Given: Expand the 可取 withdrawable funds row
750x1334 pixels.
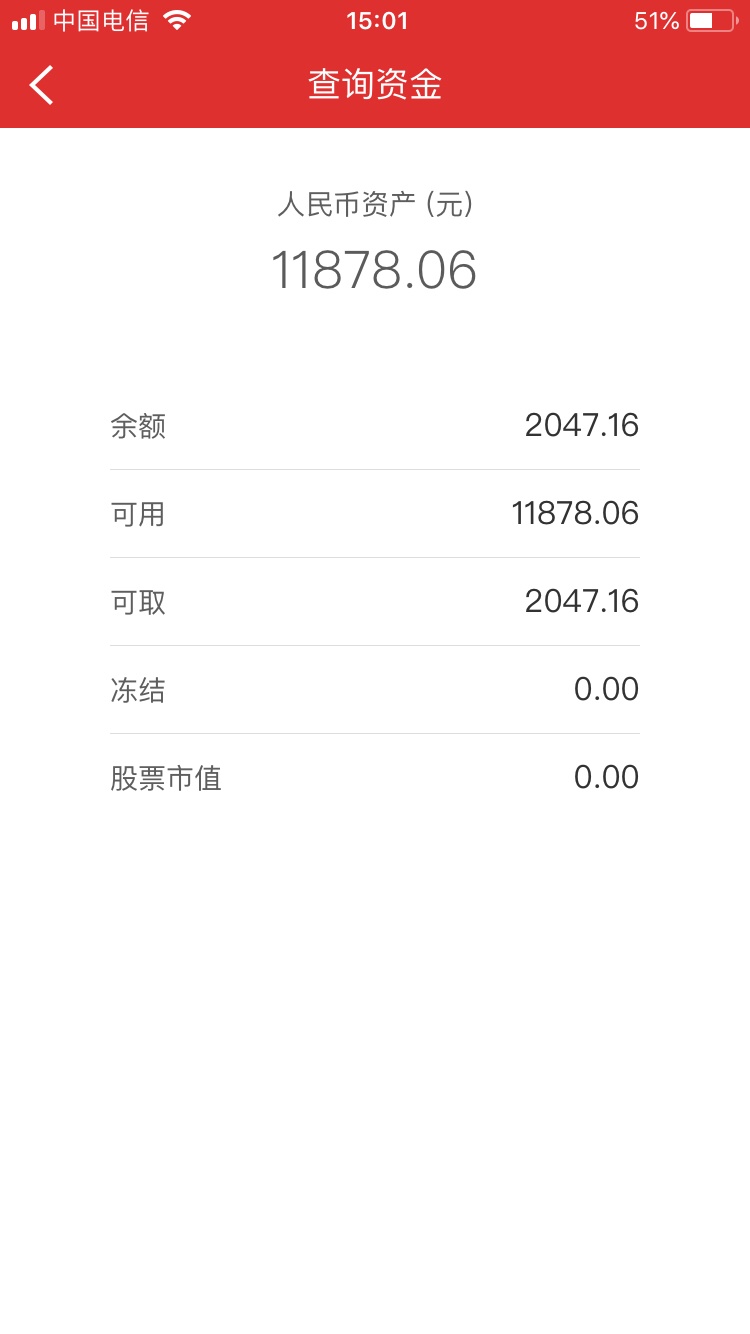Looking at the screenshot, I should click(x=375, y=601).
